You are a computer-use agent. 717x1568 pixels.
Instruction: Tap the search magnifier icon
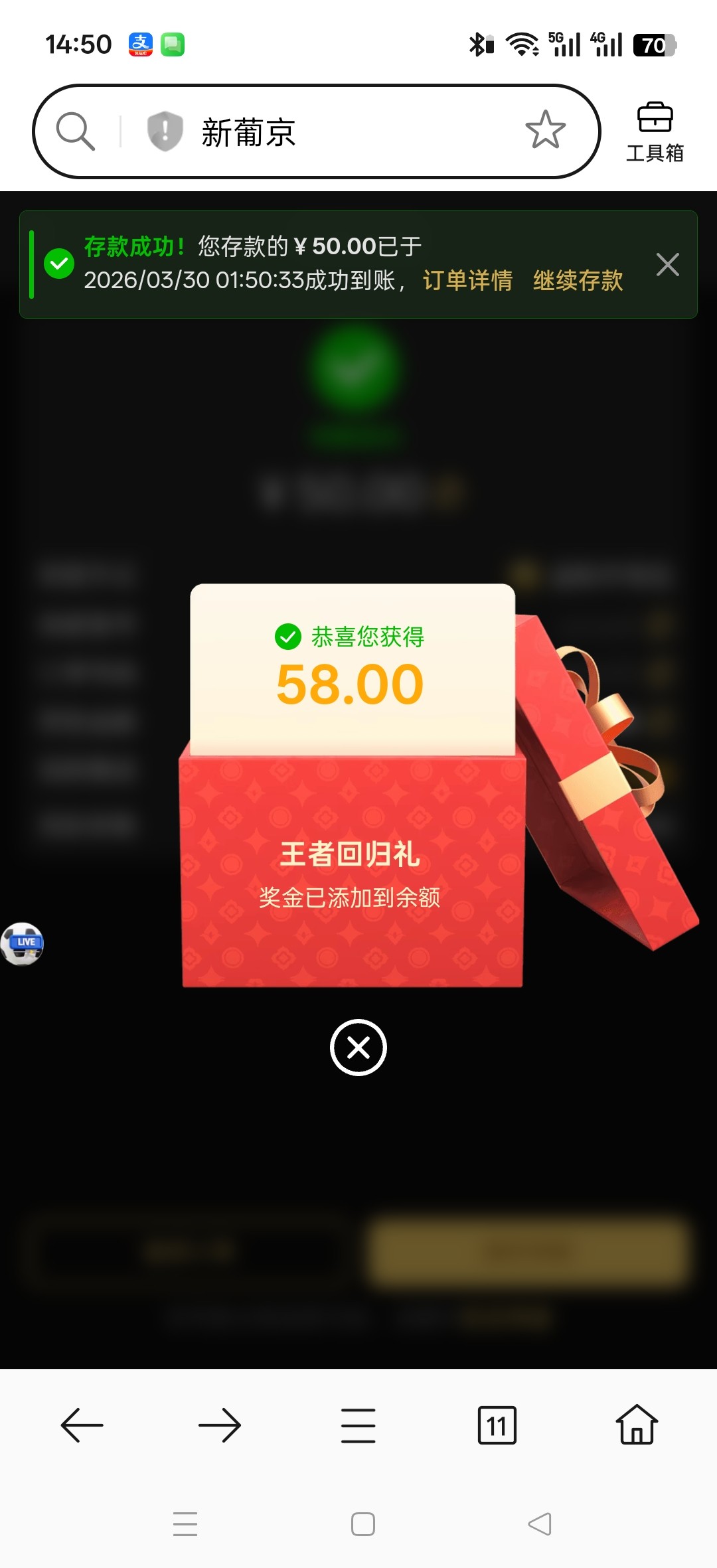(75, 131)
